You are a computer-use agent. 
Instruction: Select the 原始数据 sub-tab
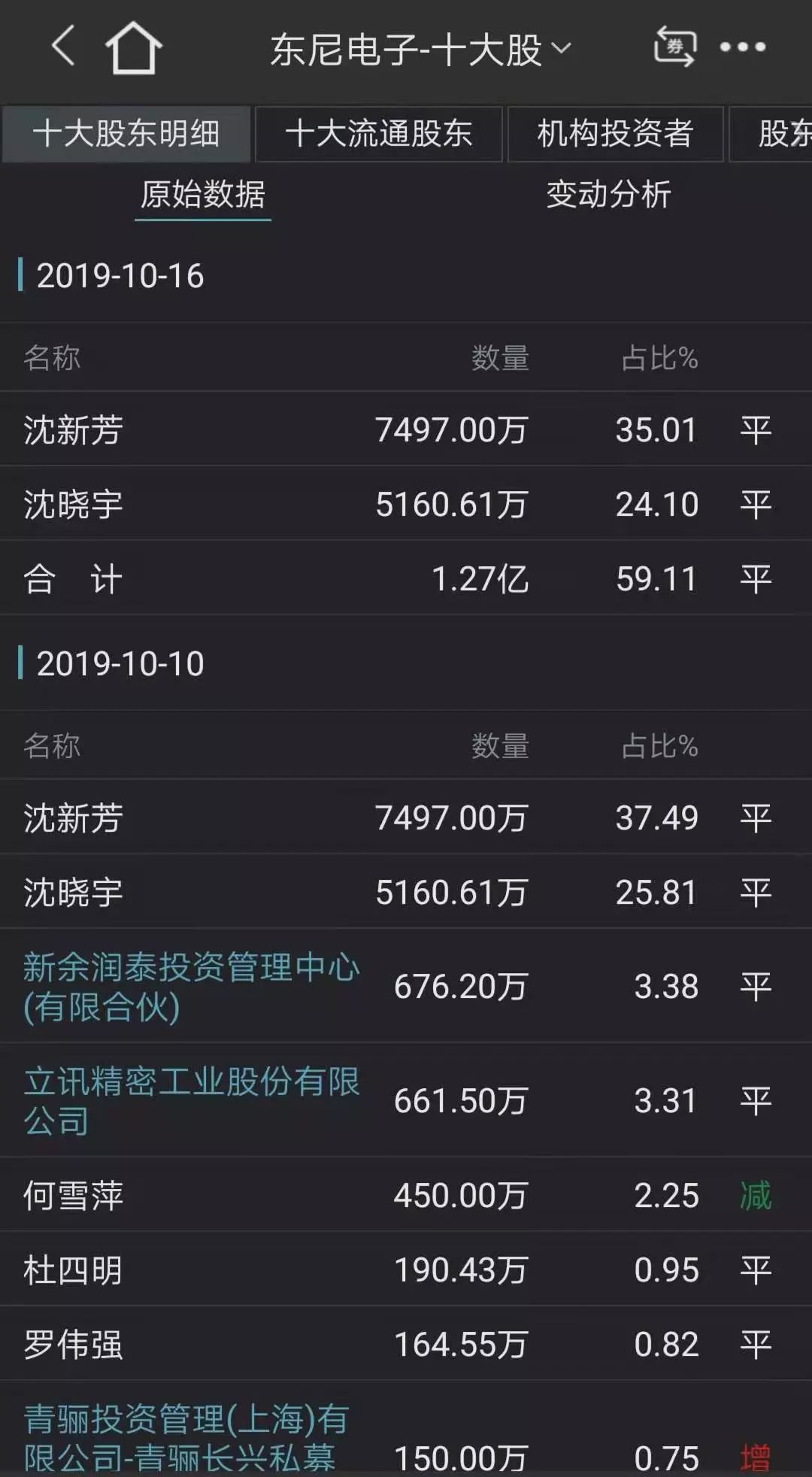click(203, 195)
